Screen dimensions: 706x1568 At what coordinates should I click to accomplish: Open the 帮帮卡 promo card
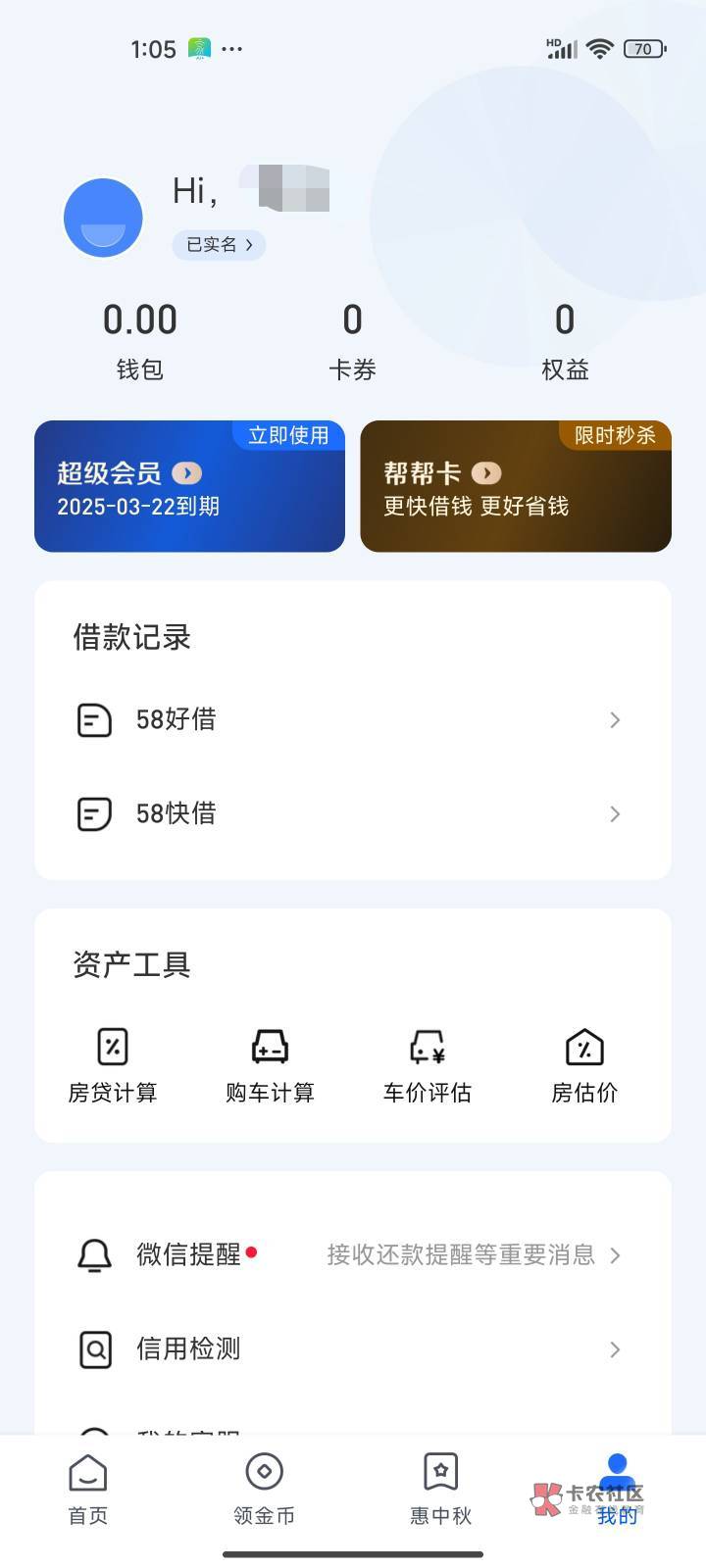pyautogui.click(x=516, y=486)
